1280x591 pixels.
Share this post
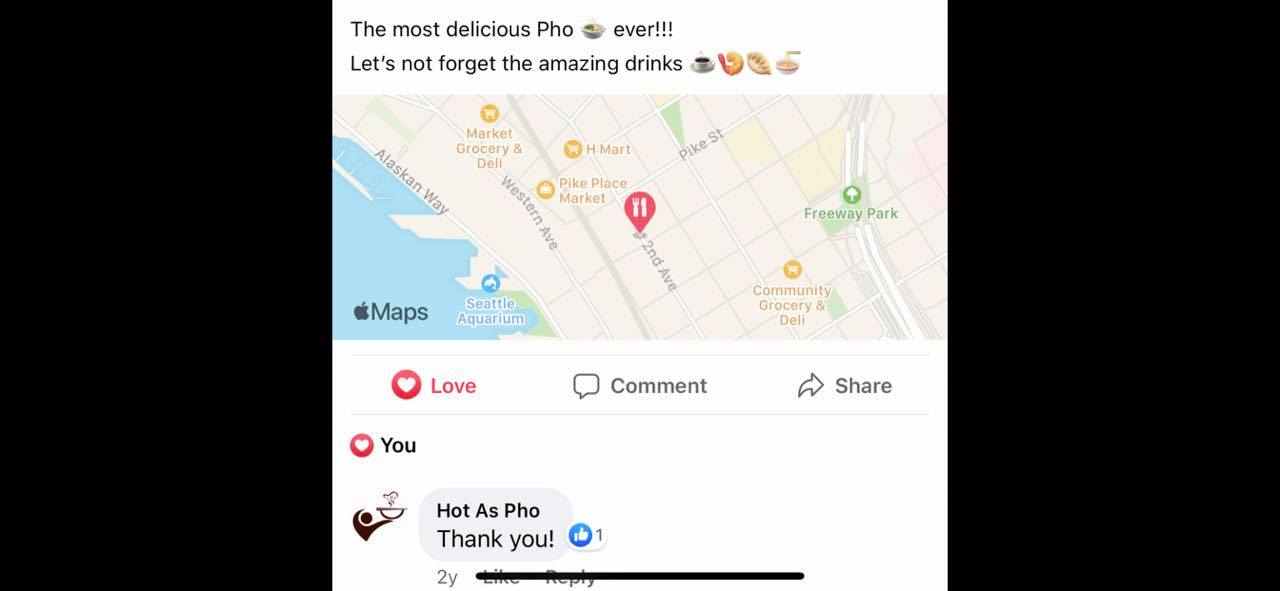tap(845, 385)
